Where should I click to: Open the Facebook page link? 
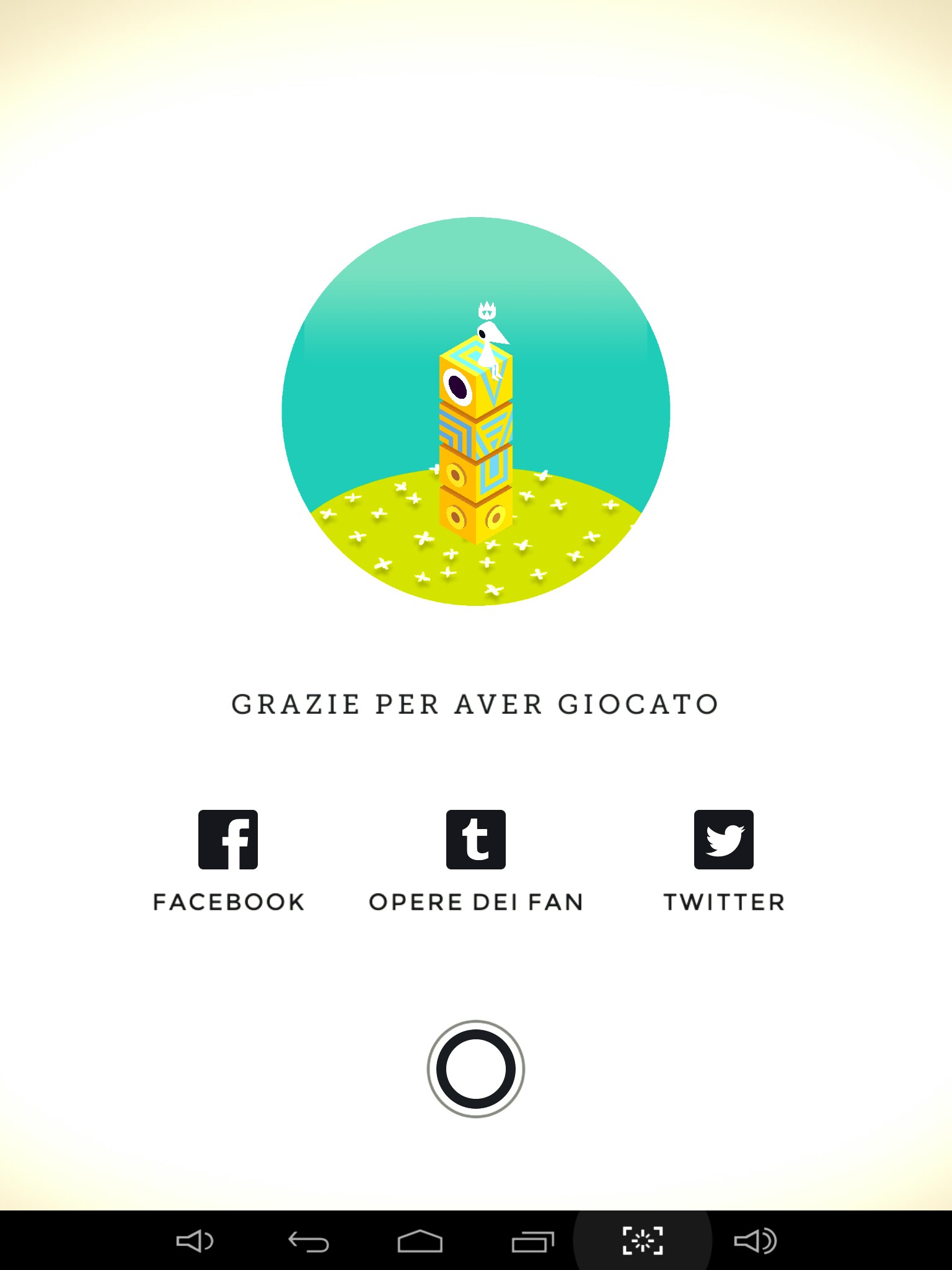(228, 840)
